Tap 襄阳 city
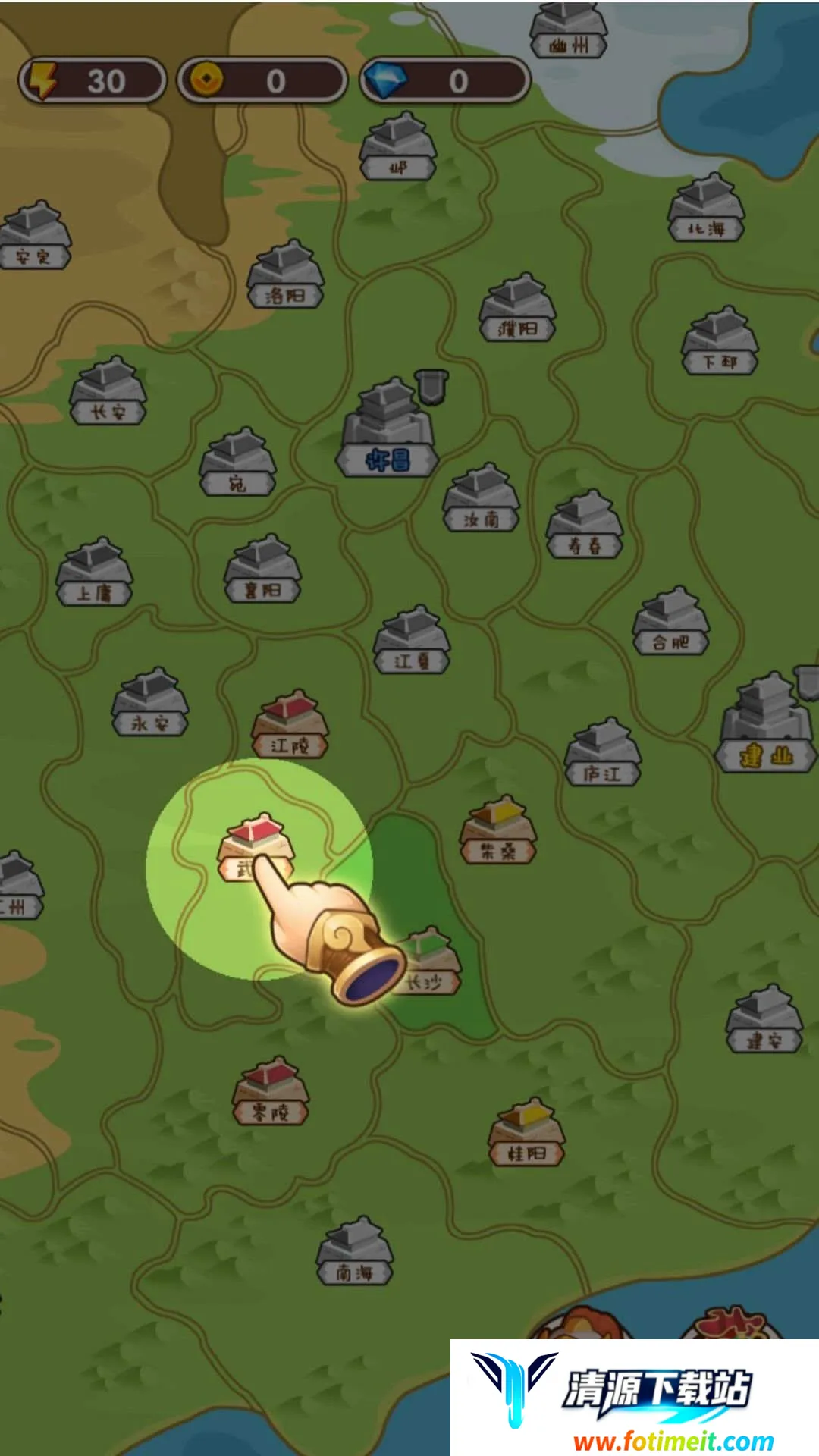 262,570
